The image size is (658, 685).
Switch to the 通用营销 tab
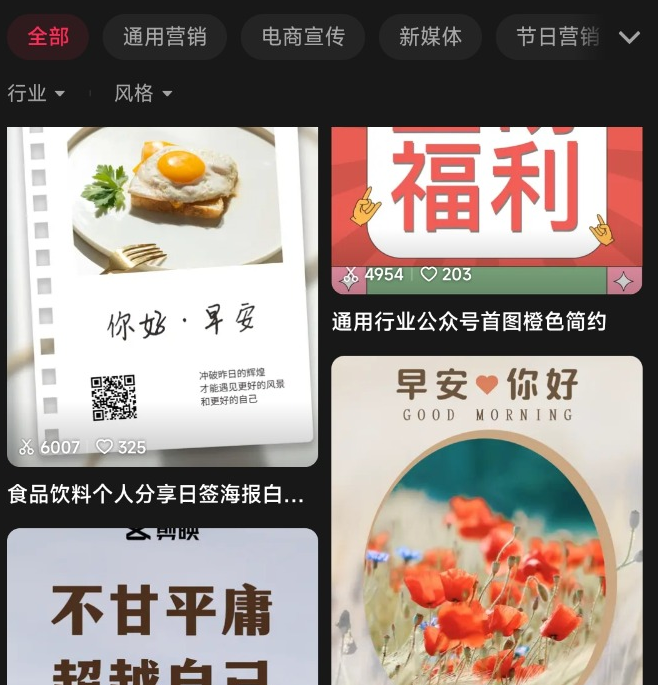165,37
